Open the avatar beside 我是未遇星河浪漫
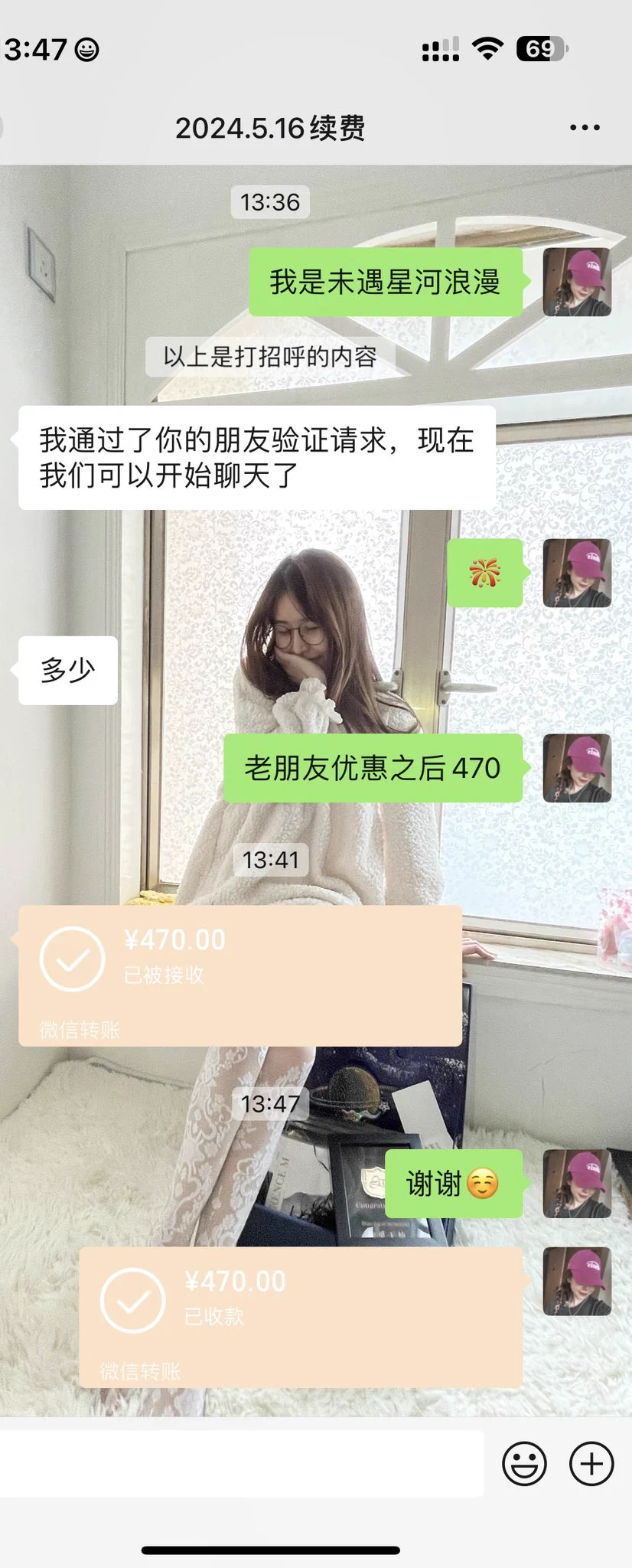This screenshot has width=632, height=1568. [577, 282]
